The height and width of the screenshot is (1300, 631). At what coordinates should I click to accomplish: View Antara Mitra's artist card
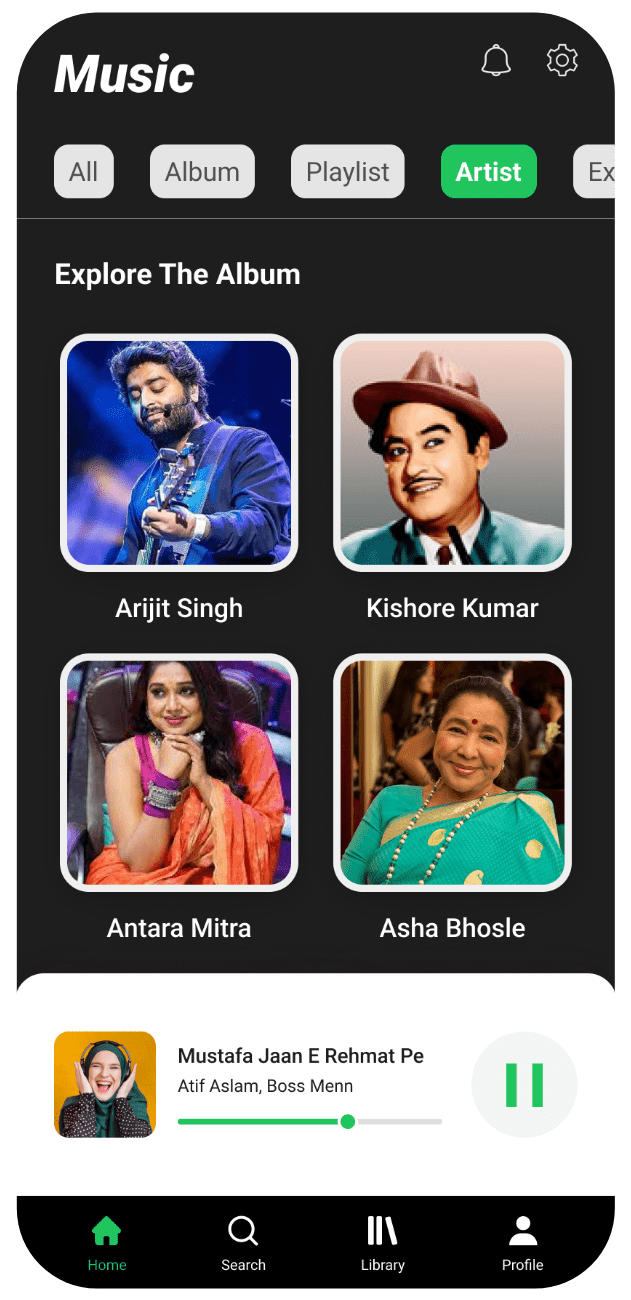179,772
